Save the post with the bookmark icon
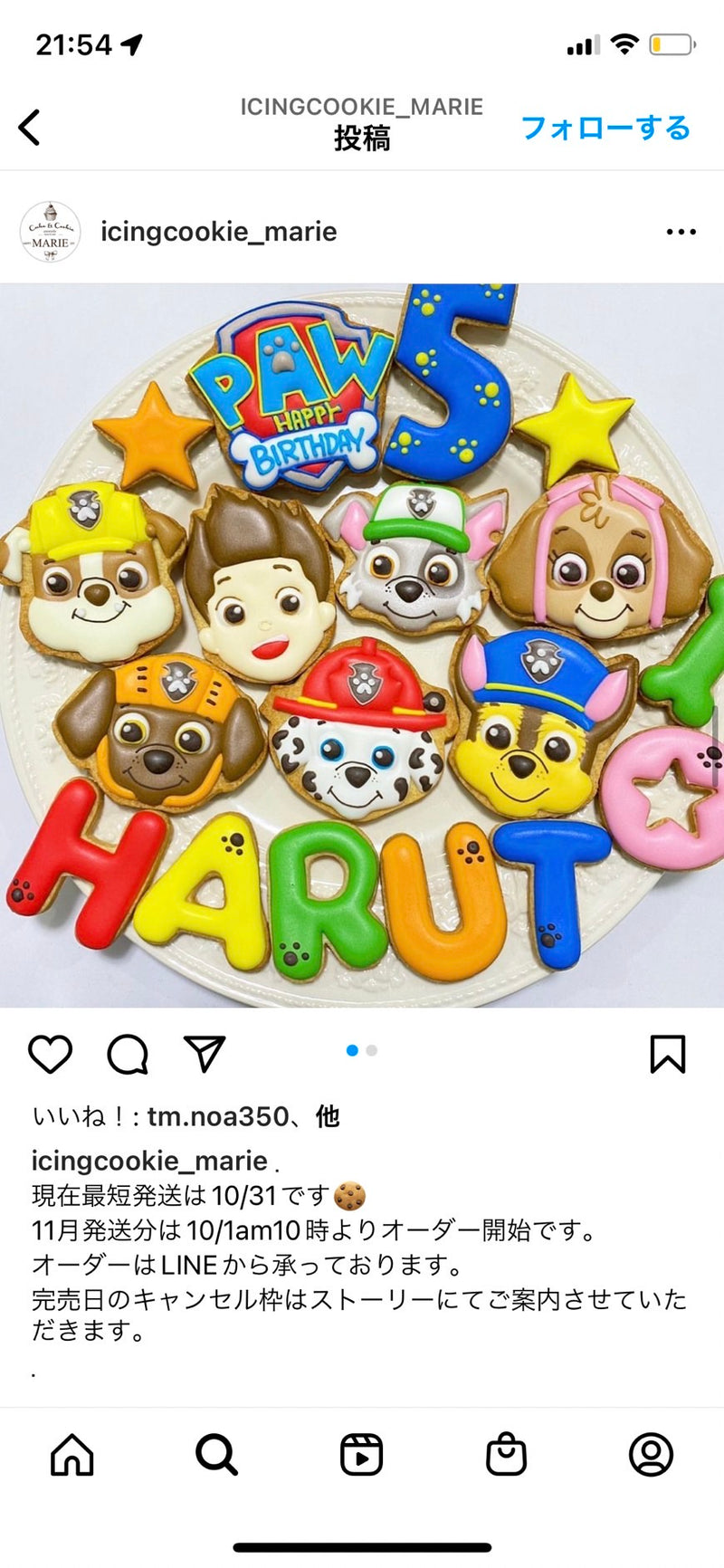 click(668, 1054)
